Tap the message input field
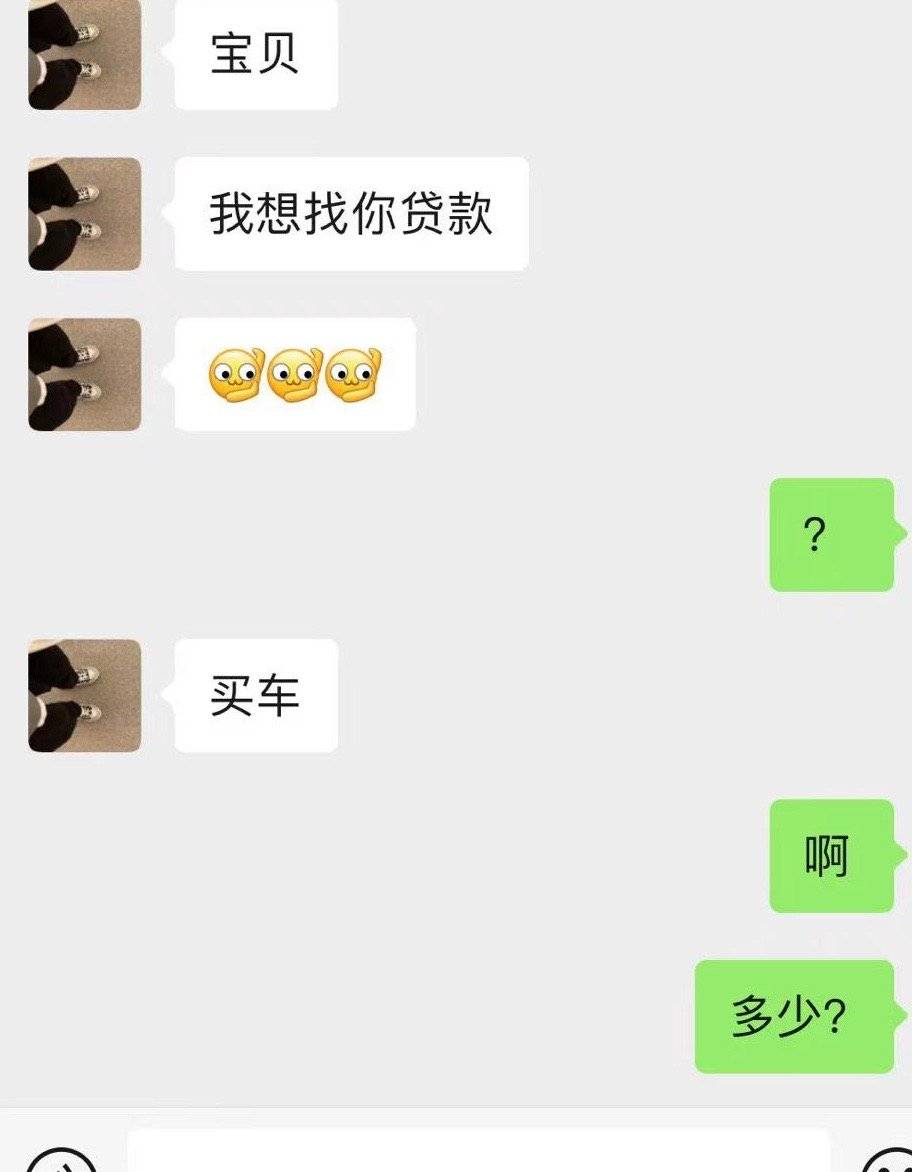The image size is (912, 1172). pyautogui.click(x=478, y=1152)
